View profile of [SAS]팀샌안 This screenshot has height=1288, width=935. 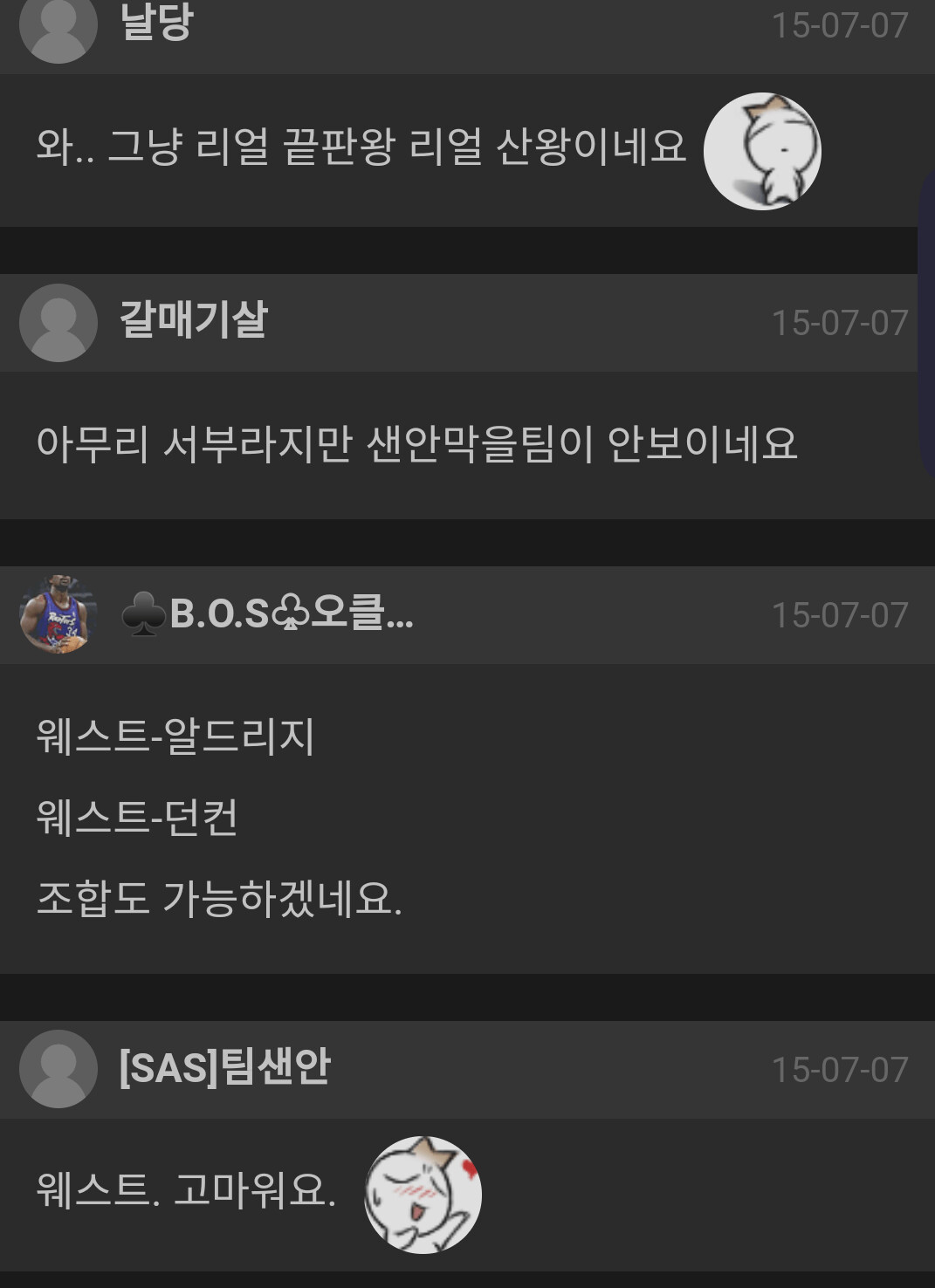(224, 1065)
